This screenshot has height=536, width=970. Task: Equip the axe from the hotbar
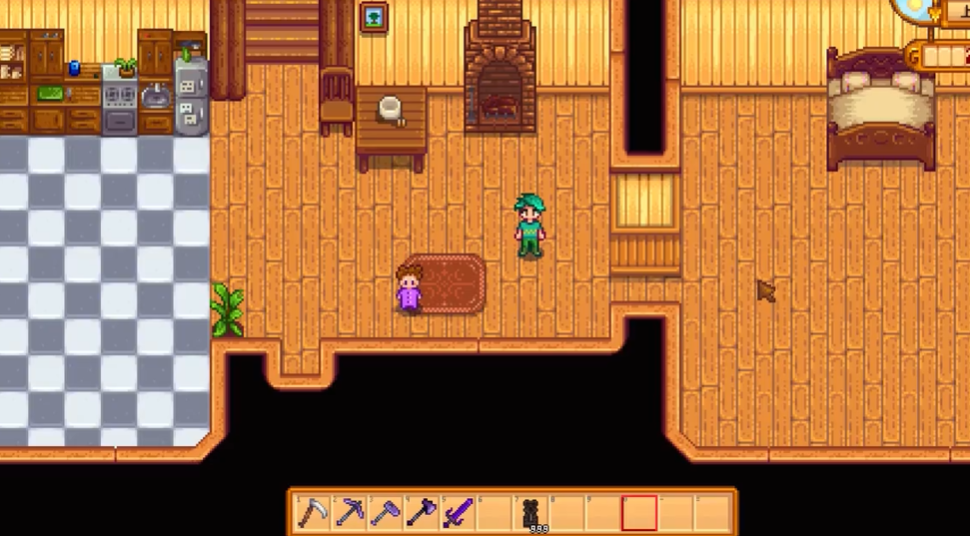[x=422, y=513]
